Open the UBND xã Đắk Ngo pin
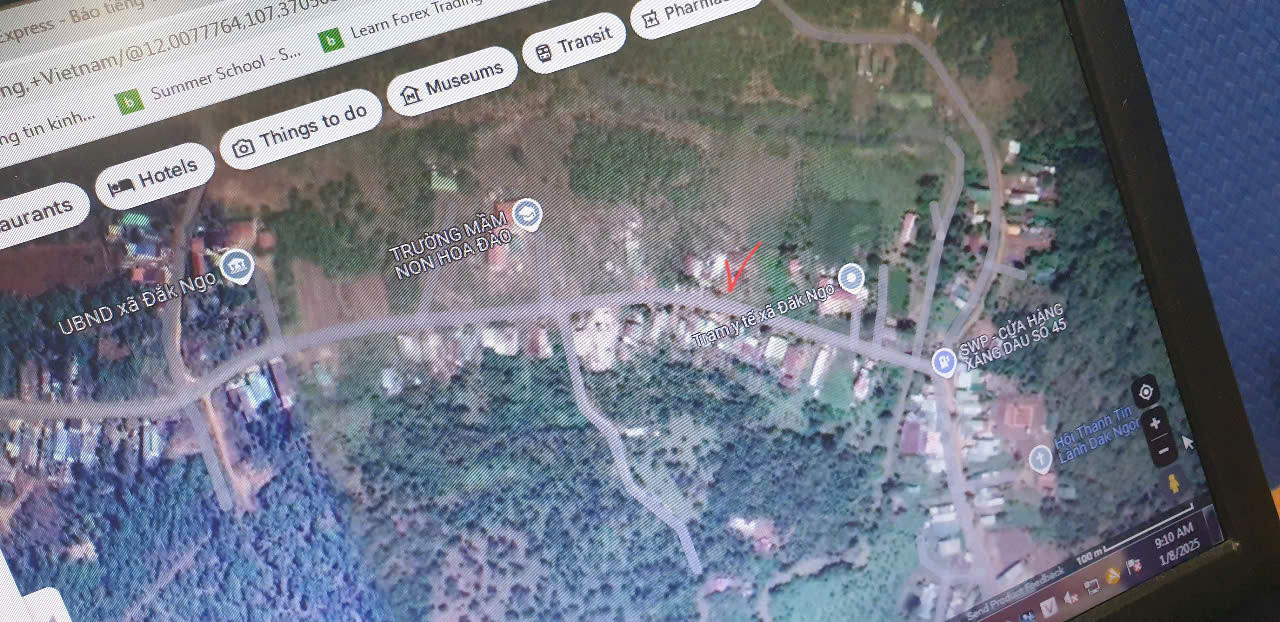This screenshot has height=622, width=1280. pos(236,266)
